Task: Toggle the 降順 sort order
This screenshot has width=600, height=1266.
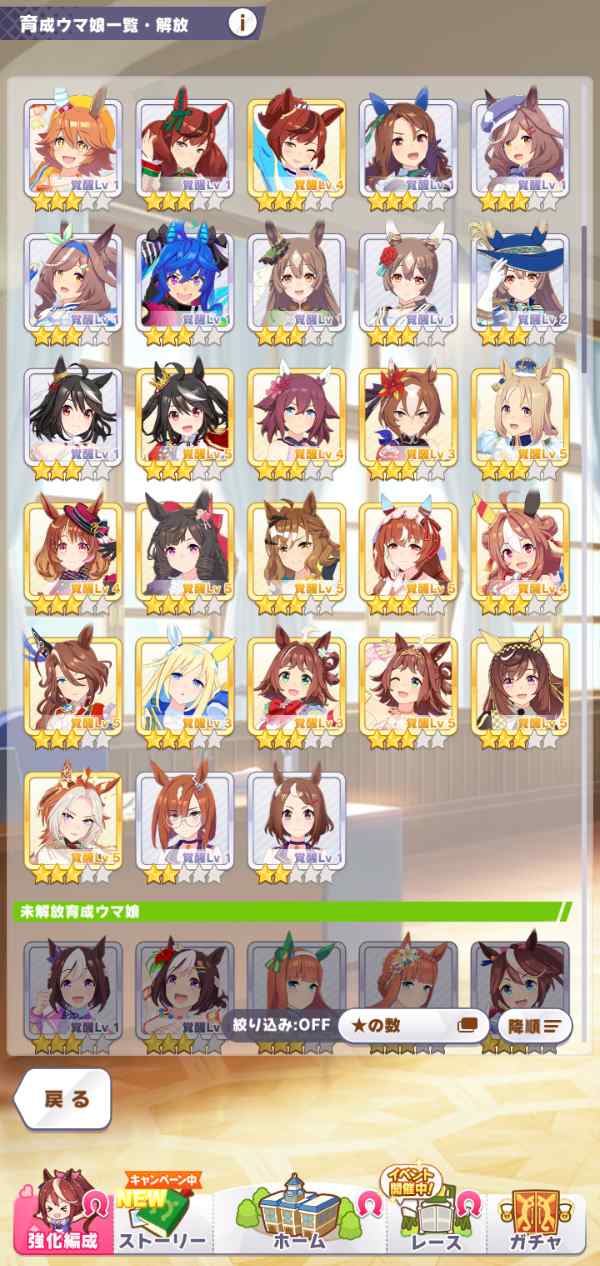Action: (534, 1025)
